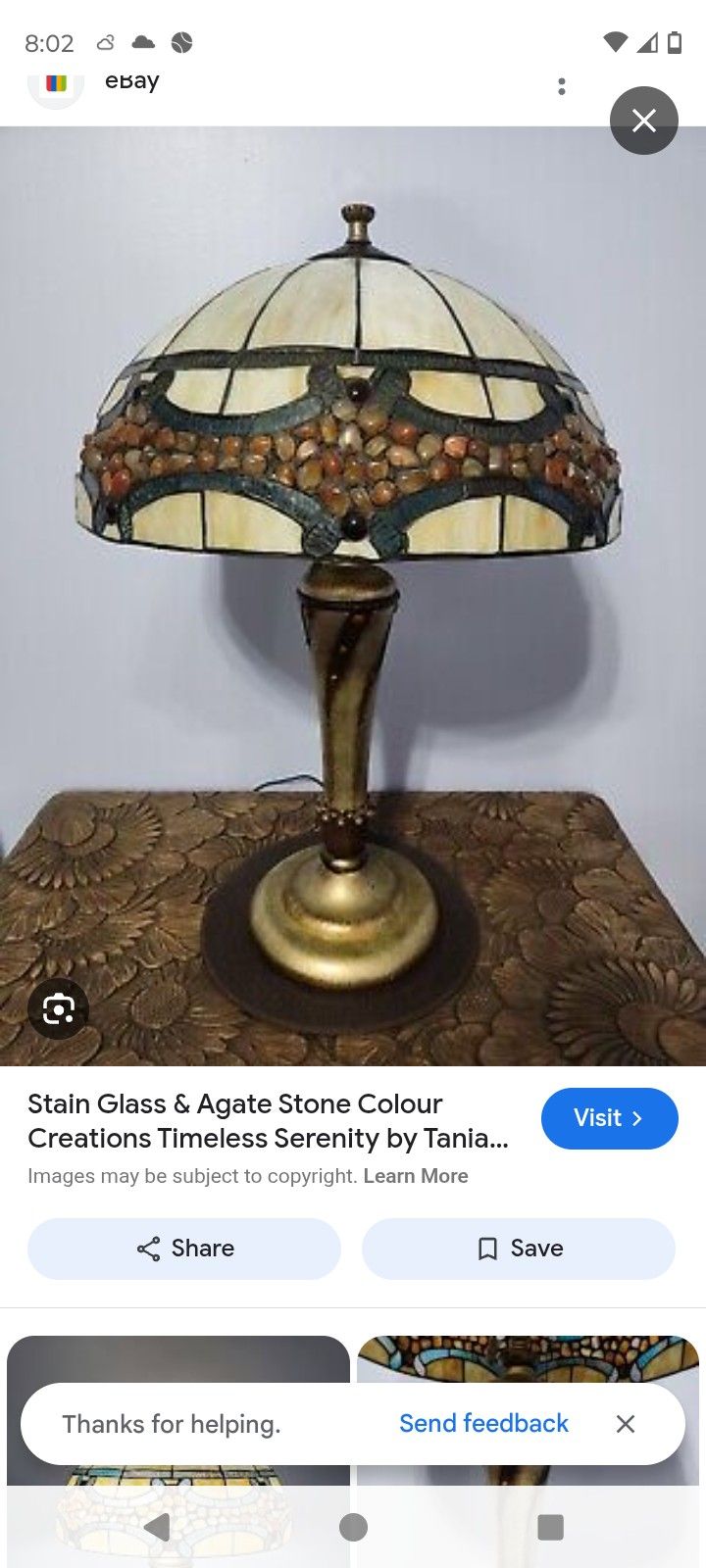Screen dimensions: 706x1568
Task: Tap the Share icon
Action: click(147, 1249)
